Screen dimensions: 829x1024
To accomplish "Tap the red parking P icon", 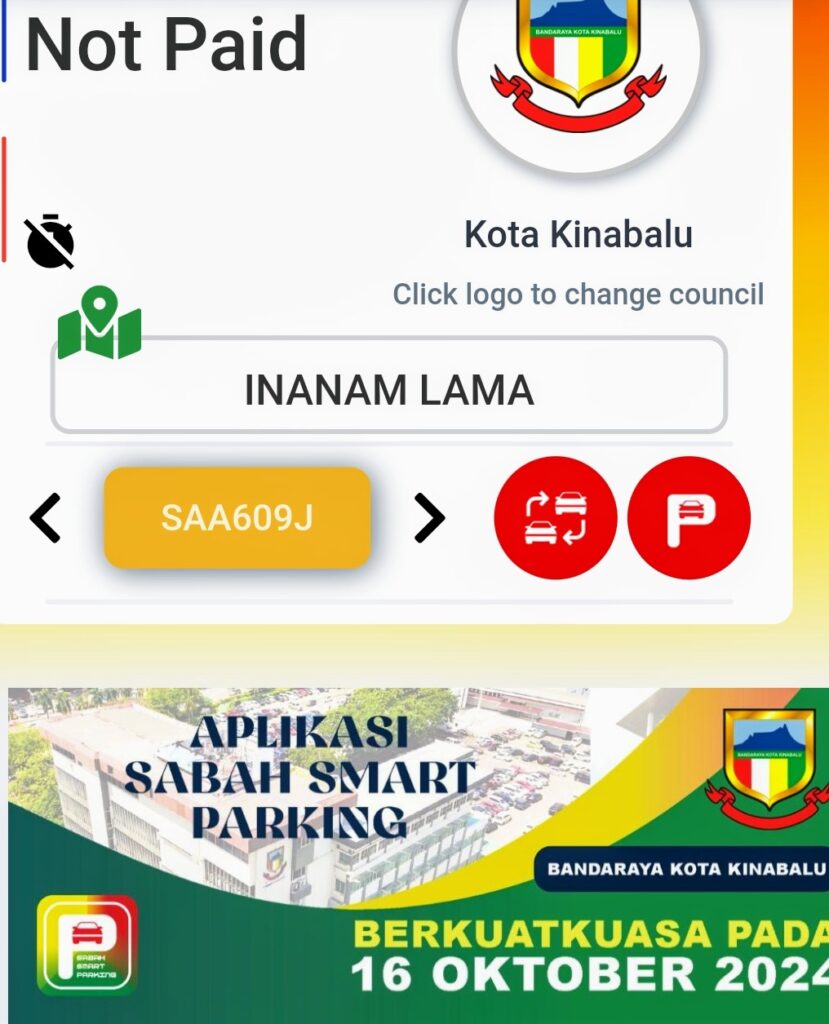I will [689, 518].
